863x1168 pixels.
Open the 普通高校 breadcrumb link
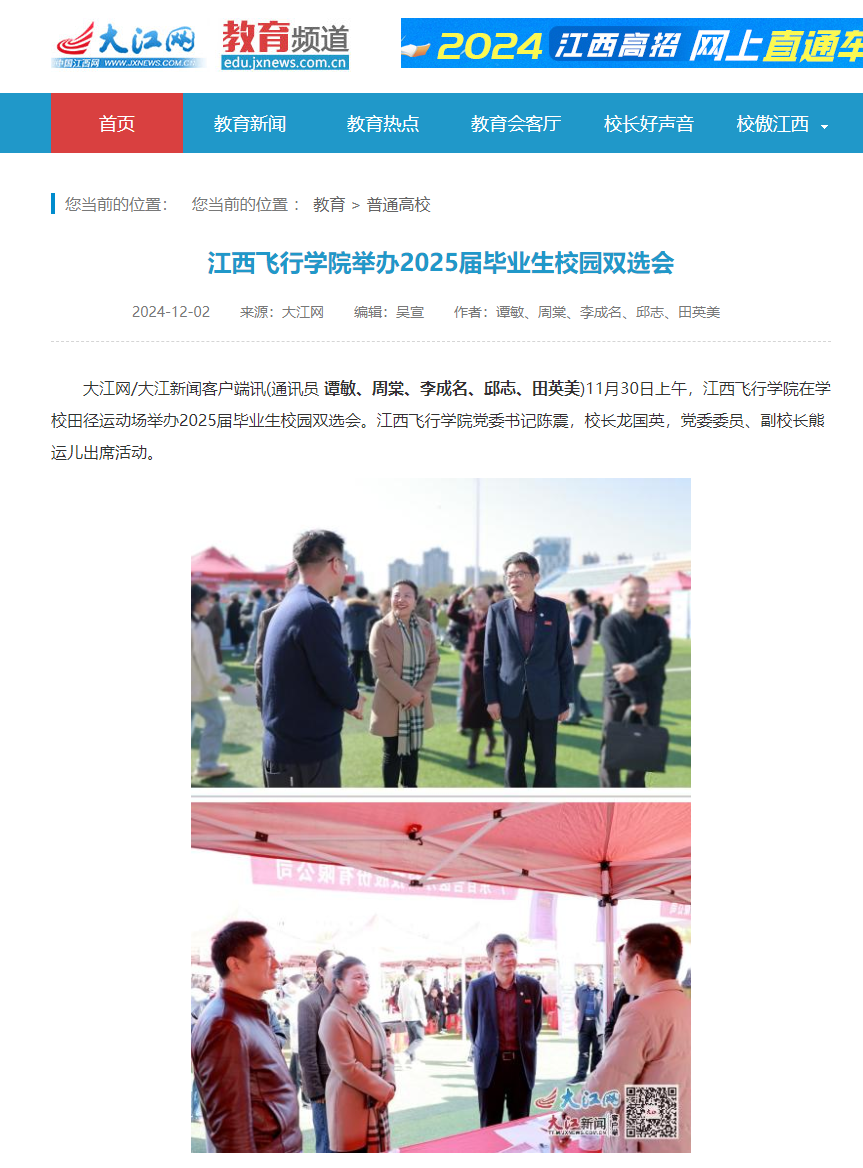(x=398, y=205)
